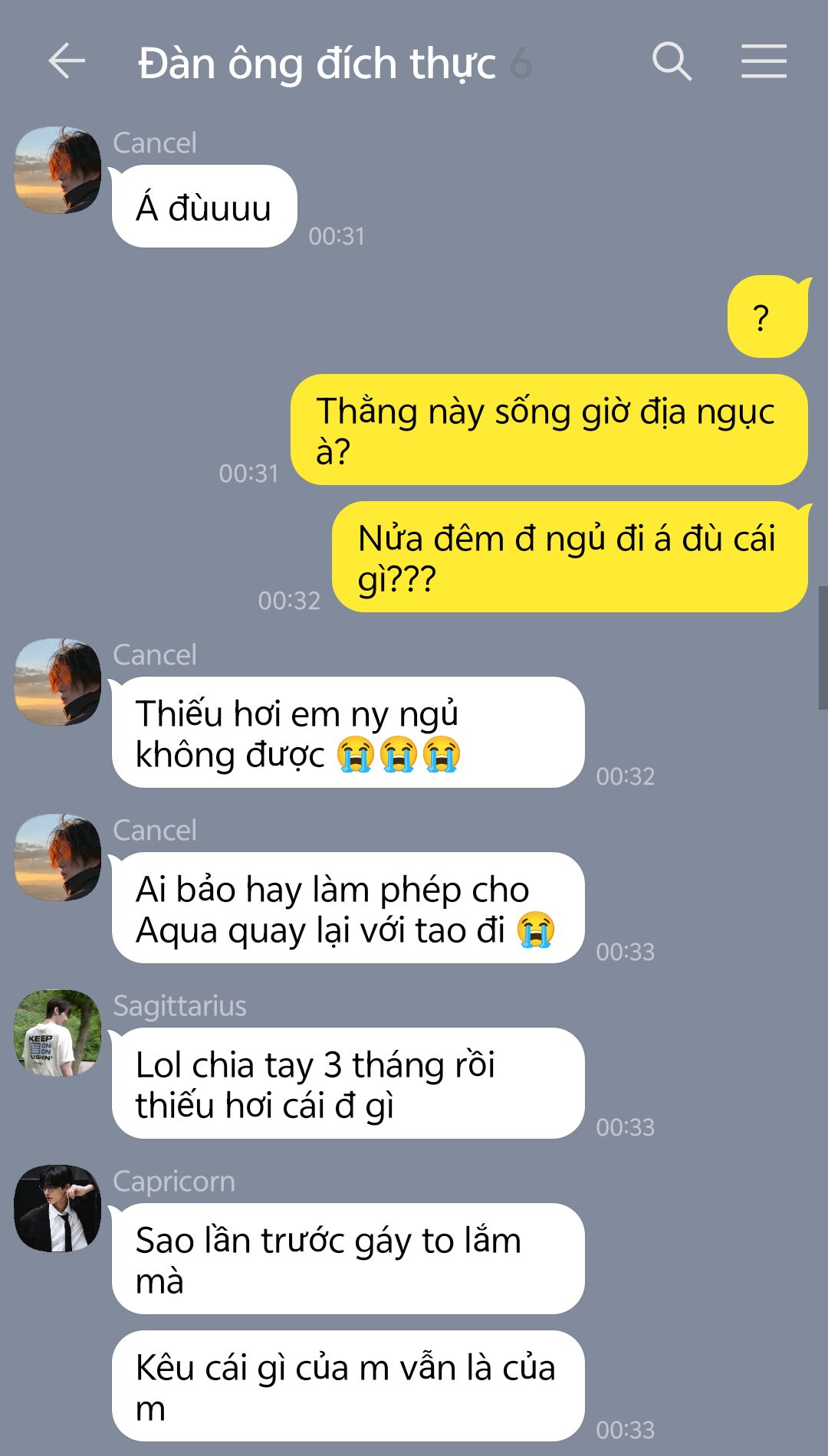828x1456 pixels.
Task: View Capricorn's profile picture
Action: pos(58,1208)
